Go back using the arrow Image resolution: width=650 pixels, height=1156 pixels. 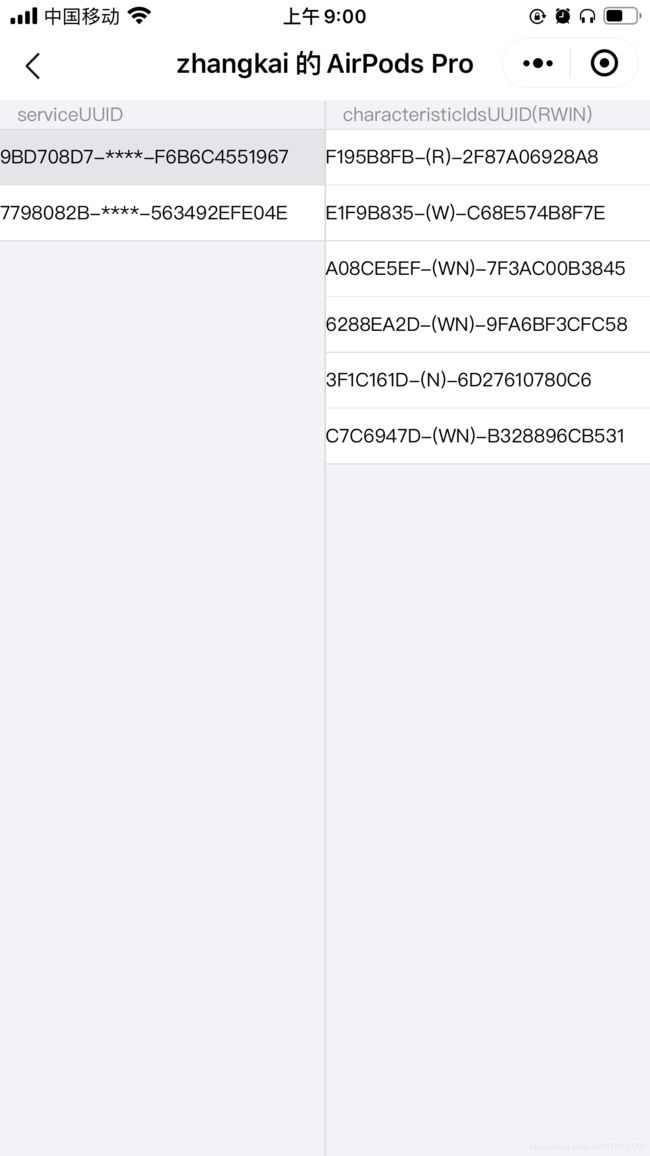click(33, 66)
